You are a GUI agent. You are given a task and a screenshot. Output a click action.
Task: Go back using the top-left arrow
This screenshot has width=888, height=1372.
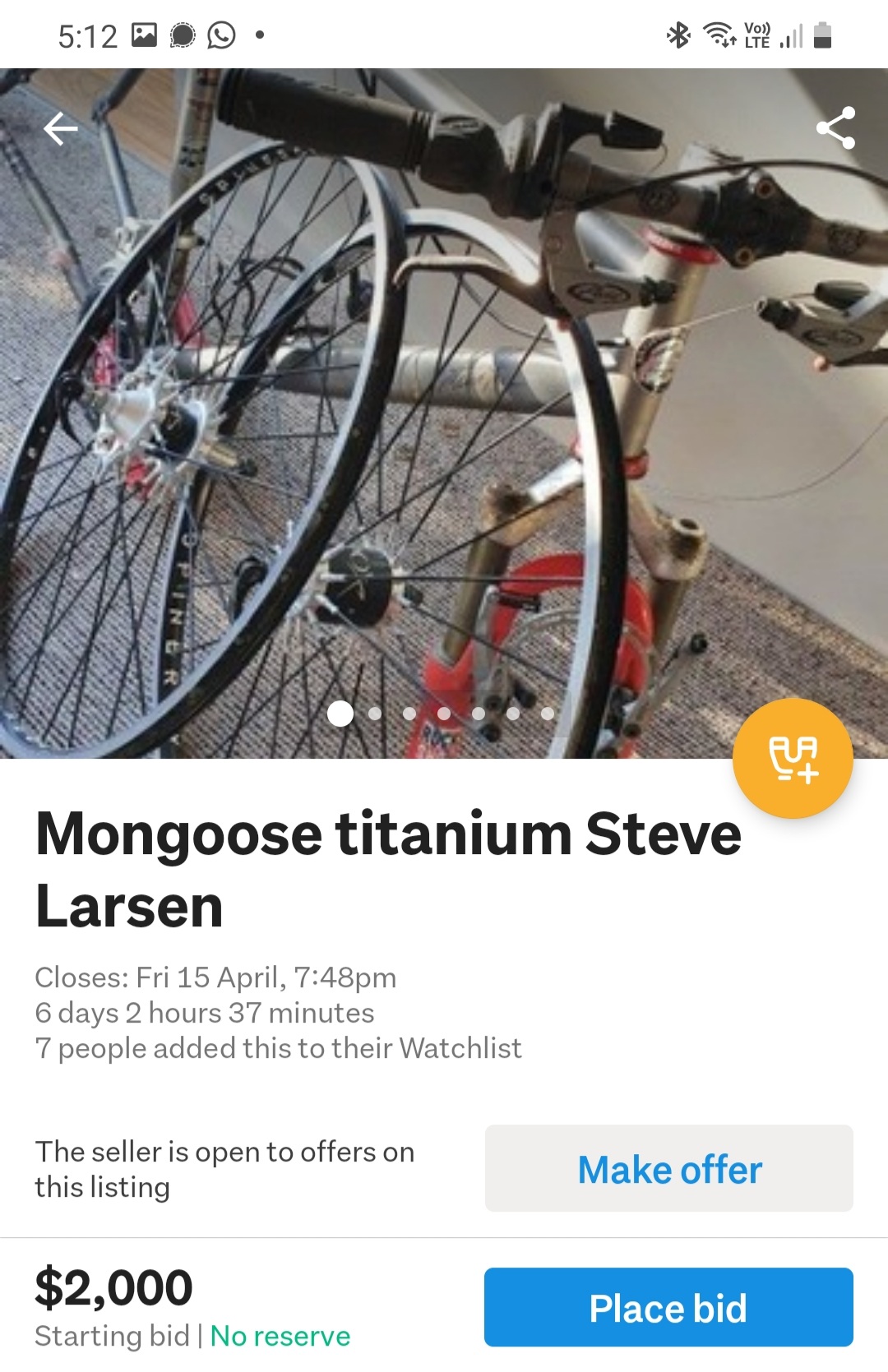tap(60, 129)
